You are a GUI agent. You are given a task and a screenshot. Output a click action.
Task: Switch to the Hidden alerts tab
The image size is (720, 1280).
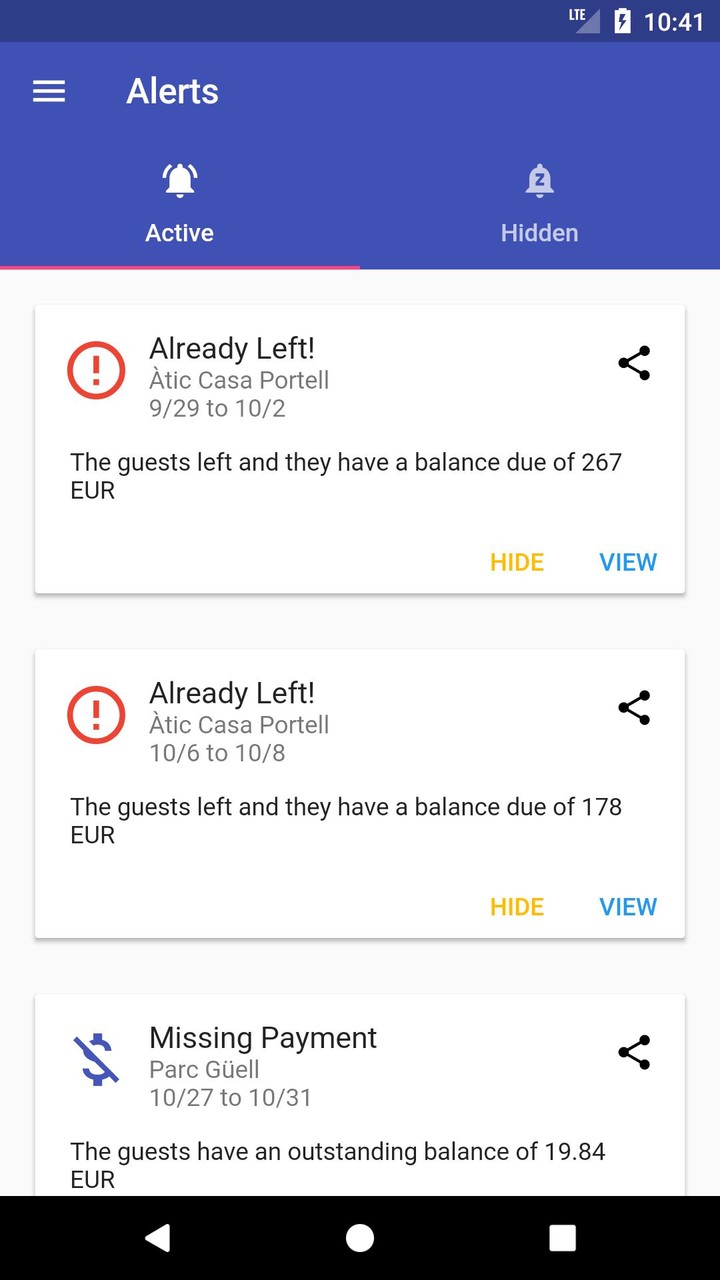[x=539, y=206]
